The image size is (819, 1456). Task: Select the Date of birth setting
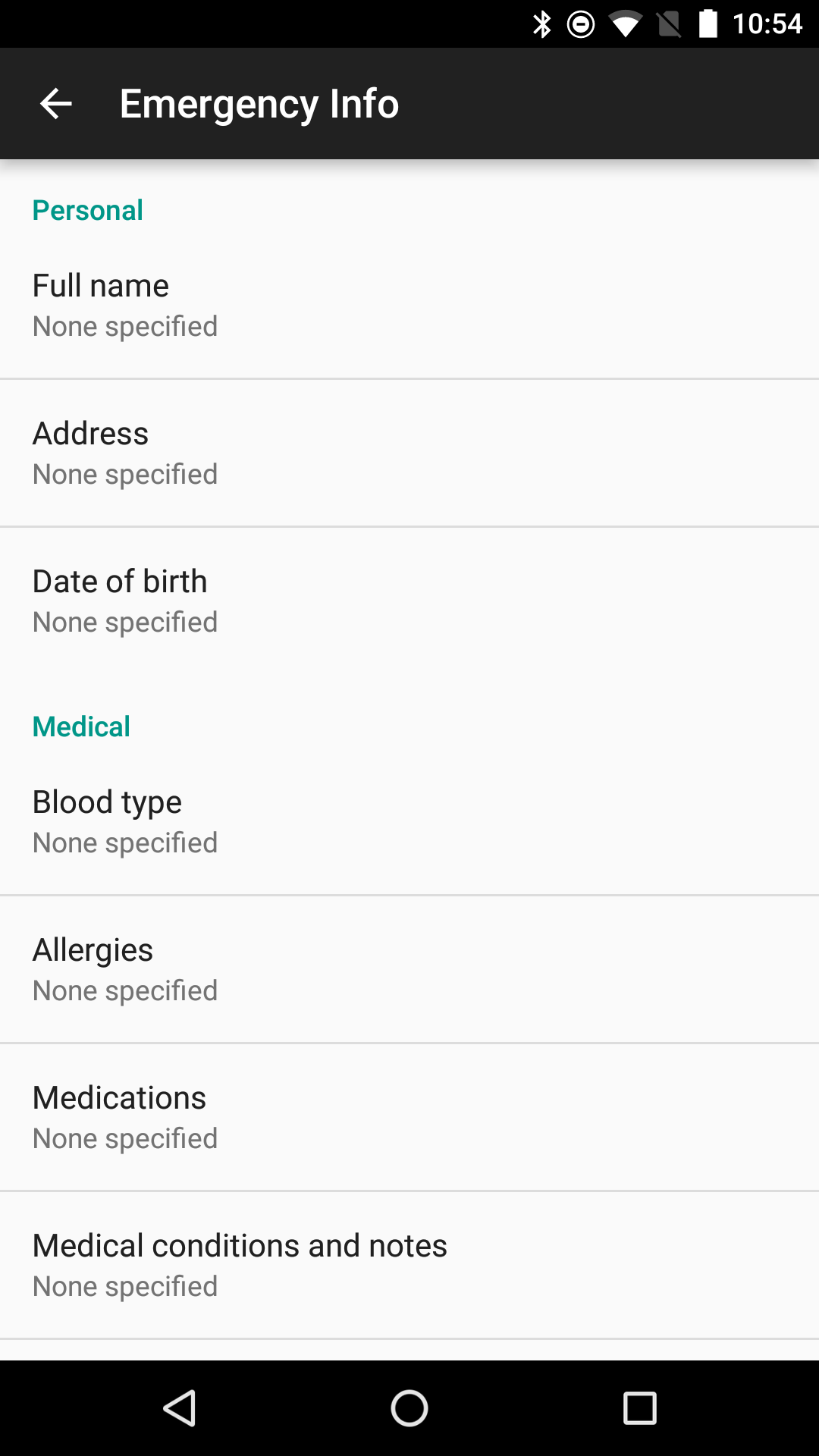click(x=409, y=599)
